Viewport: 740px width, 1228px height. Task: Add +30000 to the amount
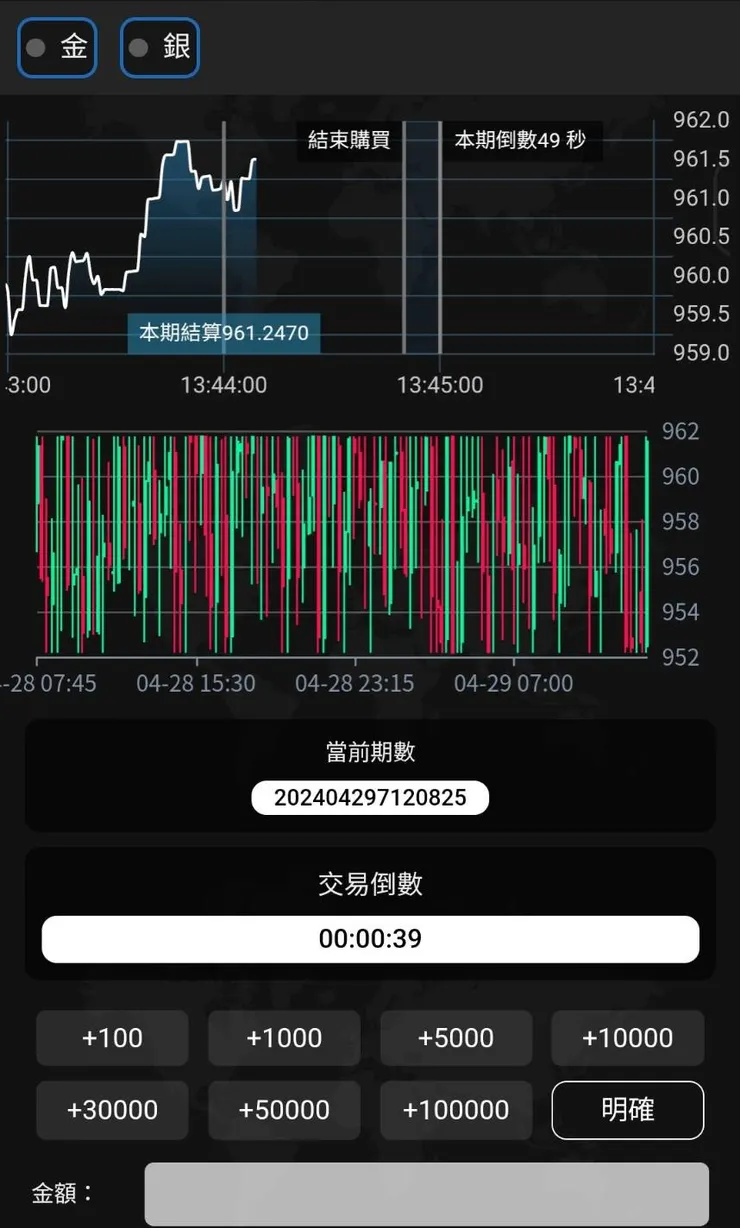click(x=112, y=1110)
